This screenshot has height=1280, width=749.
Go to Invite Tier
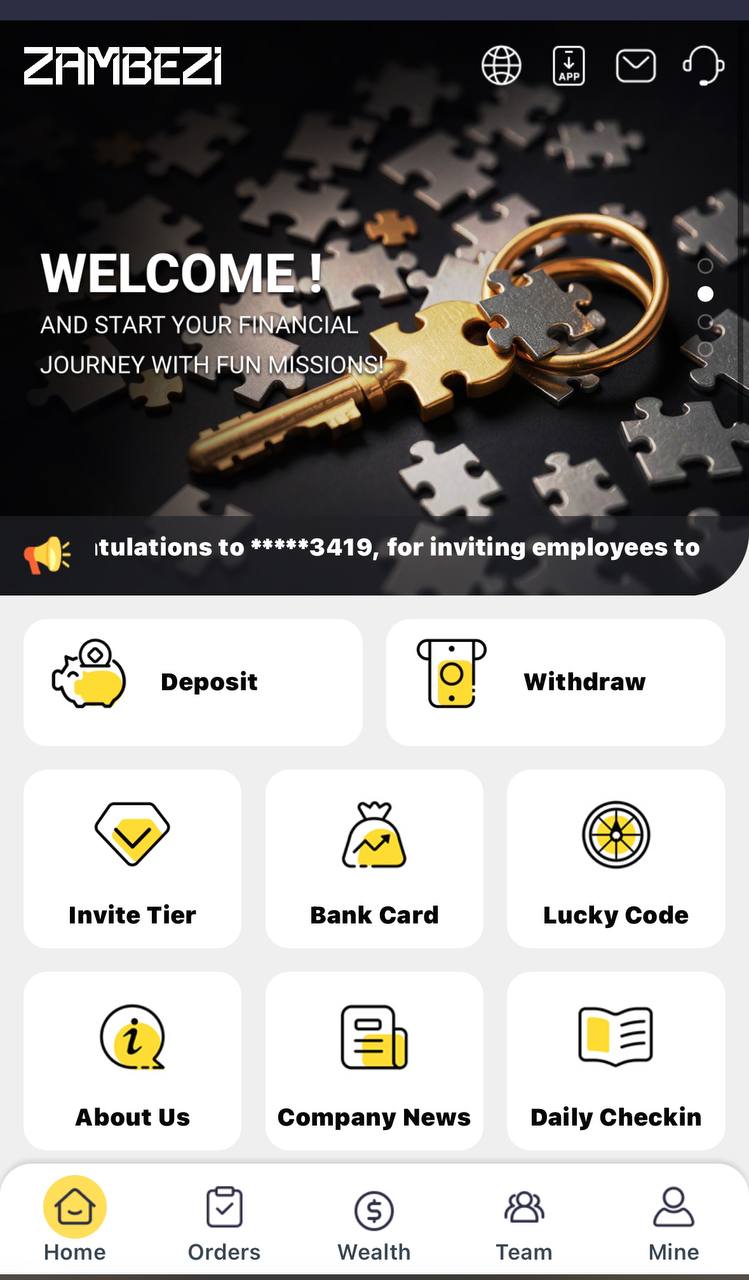point(132,859)
